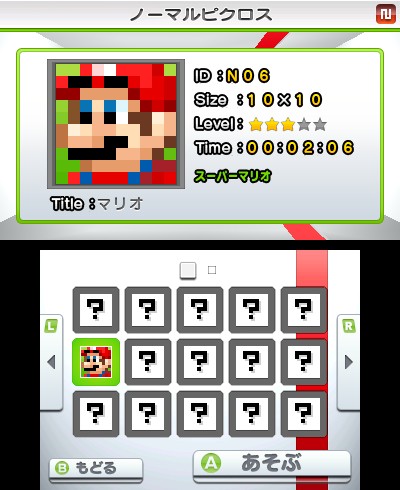Tap あそぶ to play the puzzle
This screenshot has width=400, height=490.
point(272,465)
